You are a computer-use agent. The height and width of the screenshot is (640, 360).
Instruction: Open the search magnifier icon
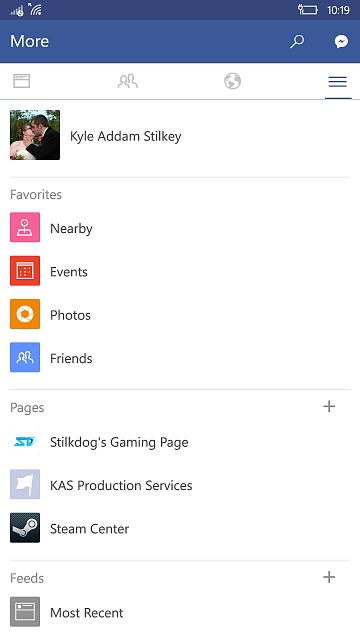[x=297, y=41]
